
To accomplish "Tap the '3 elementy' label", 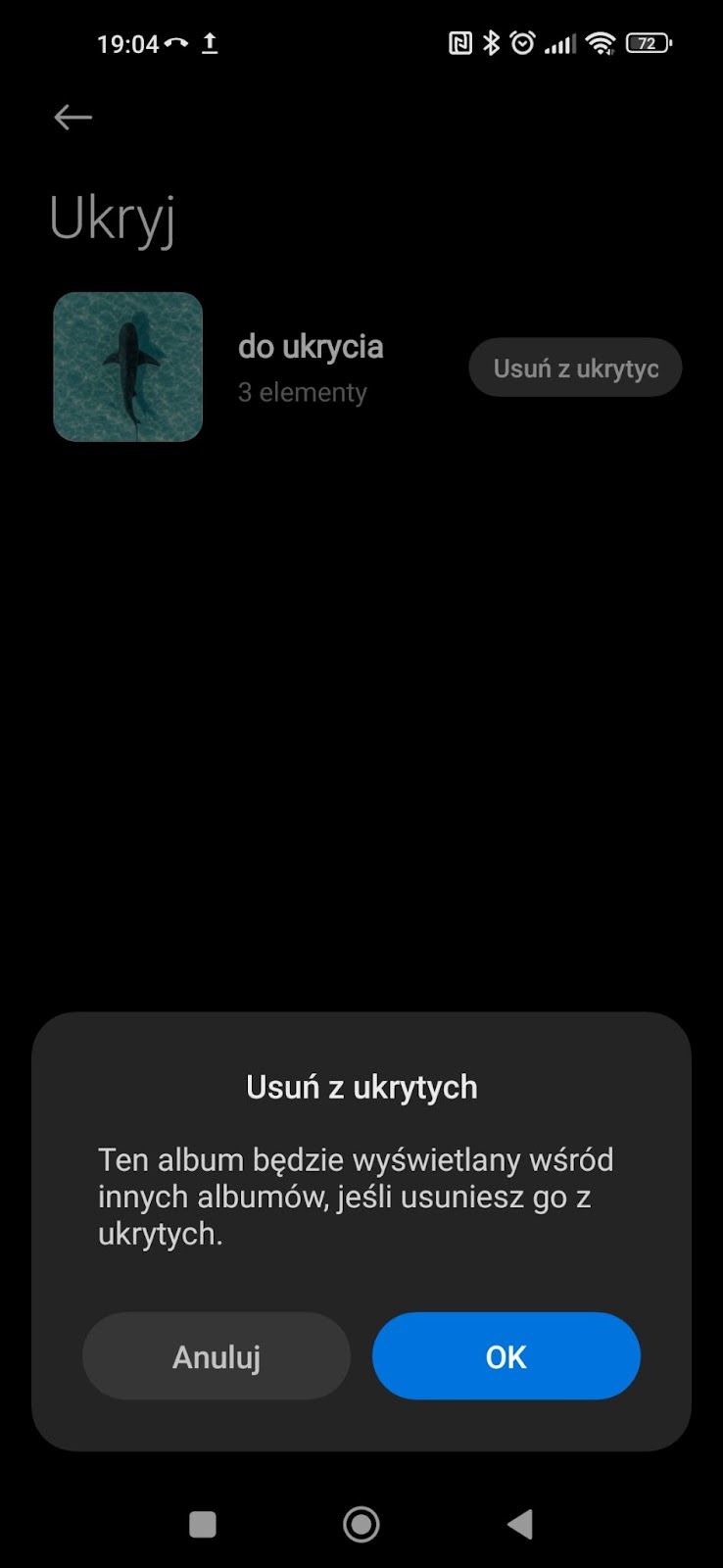I will 303,392.
